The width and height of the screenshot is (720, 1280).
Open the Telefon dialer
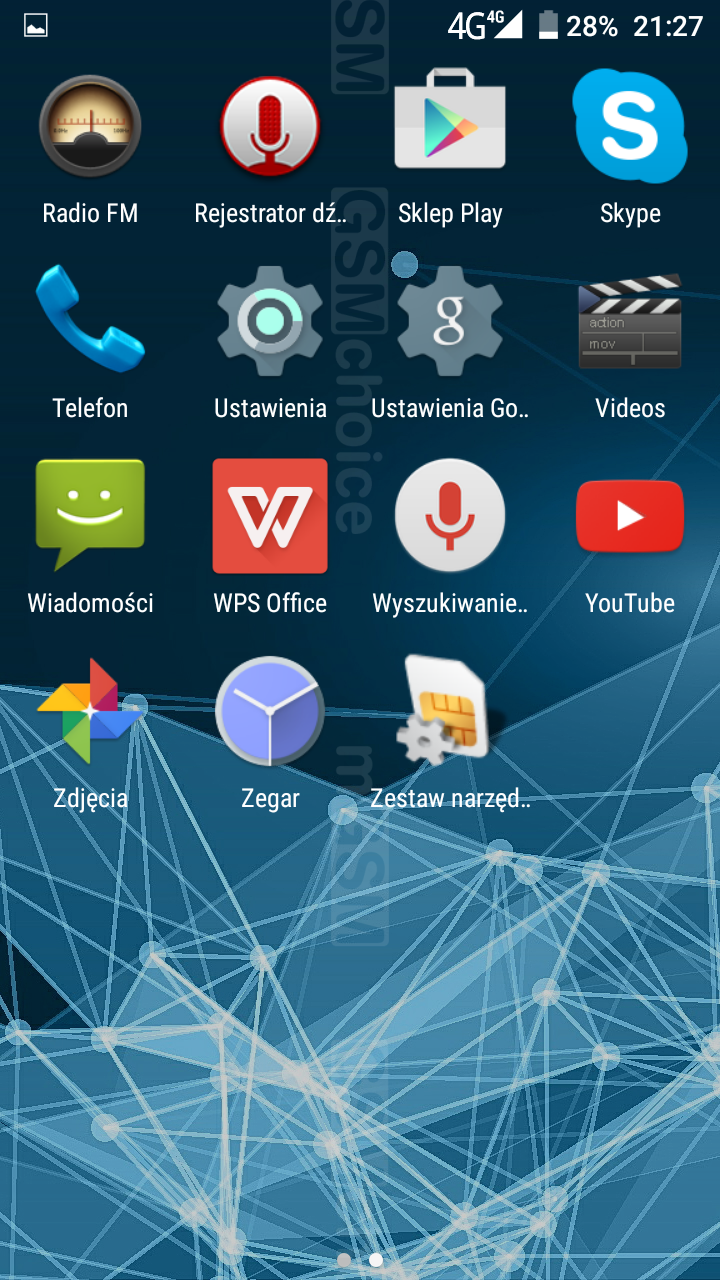[x=90, y=320]
